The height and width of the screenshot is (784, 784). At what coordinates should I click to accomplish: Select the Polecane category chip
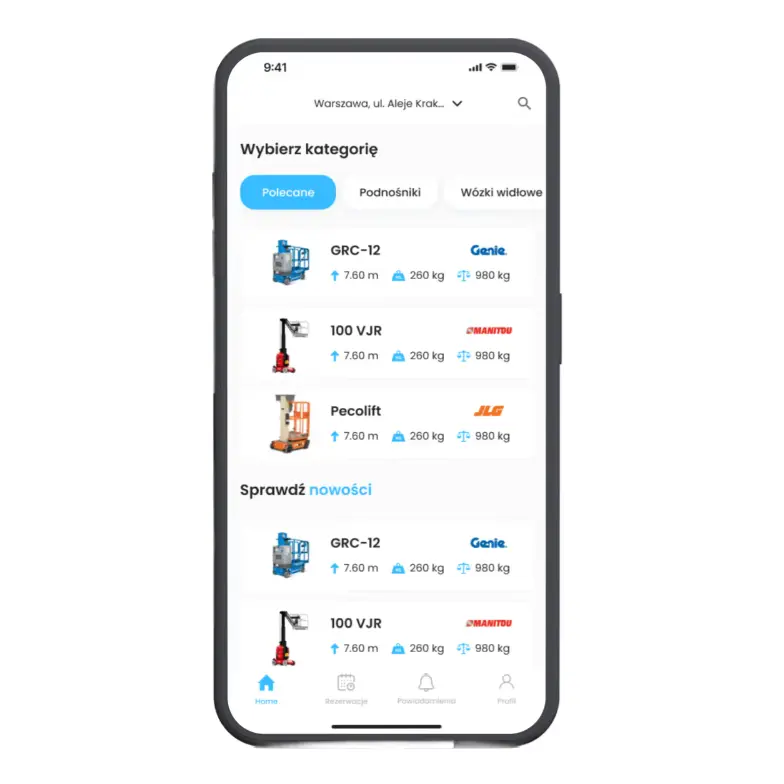tap(288, 192)
